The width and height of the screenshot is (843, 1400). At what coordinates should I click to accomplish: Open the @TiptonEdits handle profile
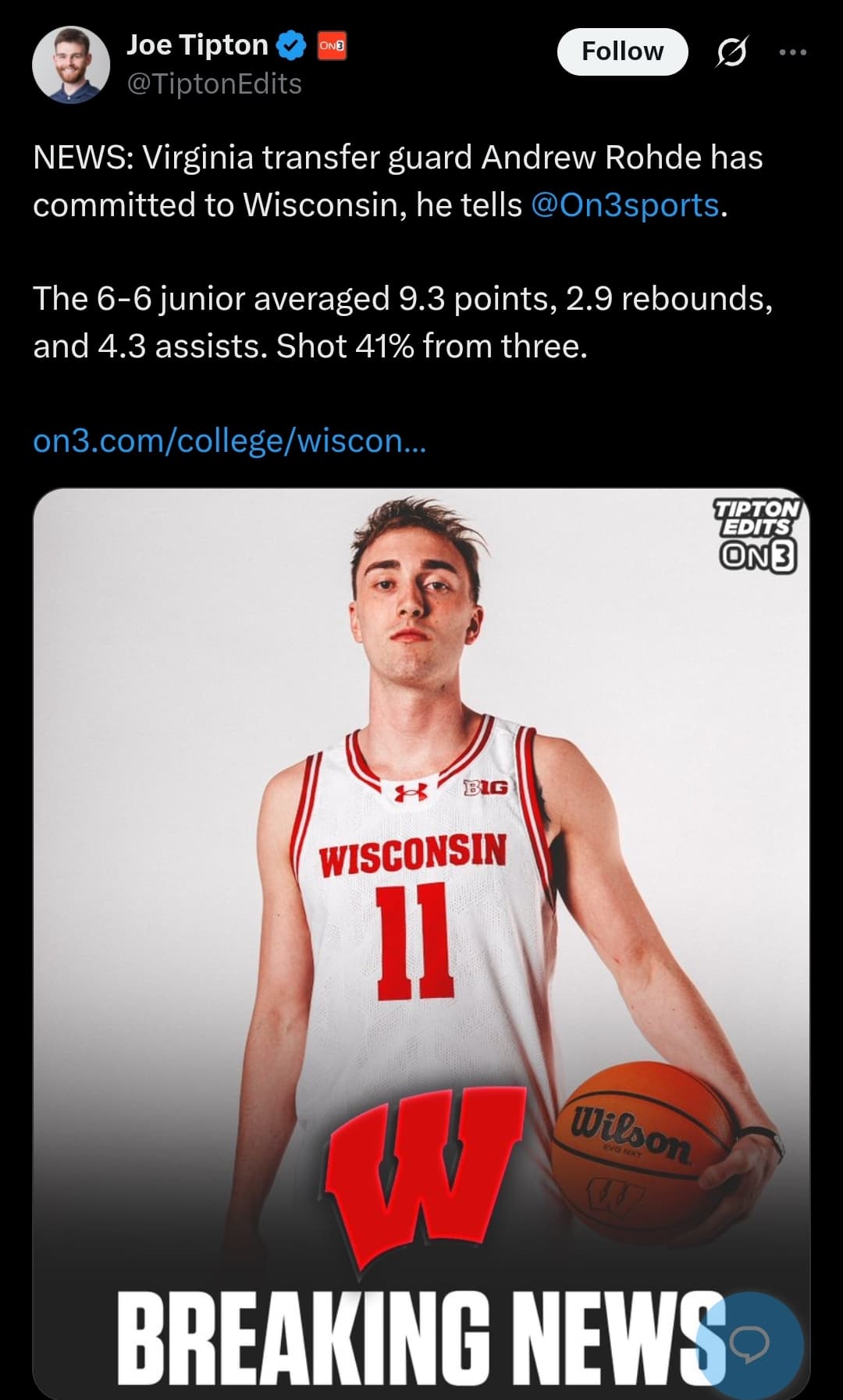coord(214,84)
